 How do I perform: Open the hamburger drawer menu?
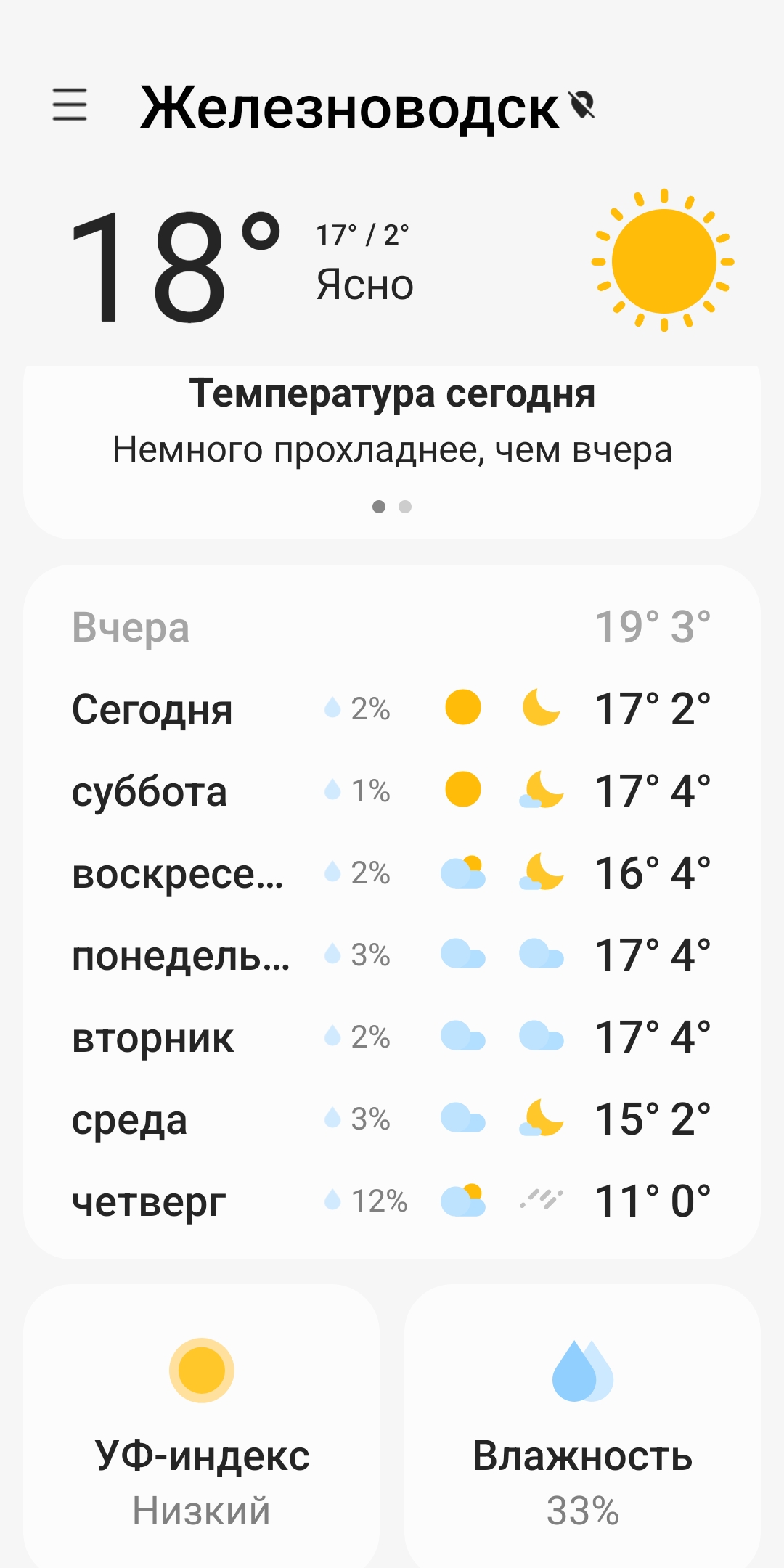[70, 105]
